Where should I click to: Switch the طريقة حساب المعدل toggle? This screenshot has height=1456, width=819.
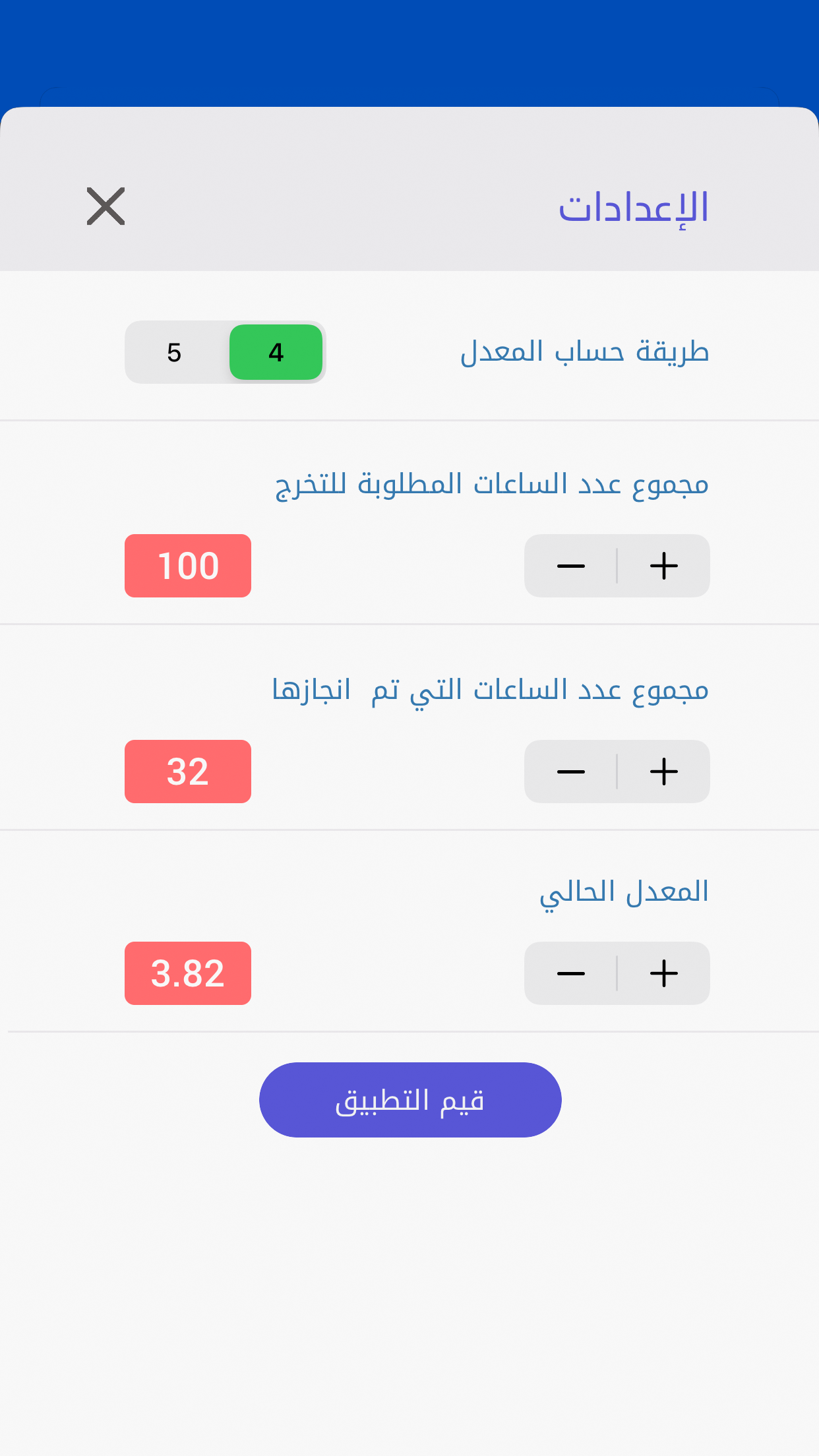click(224, 353)
